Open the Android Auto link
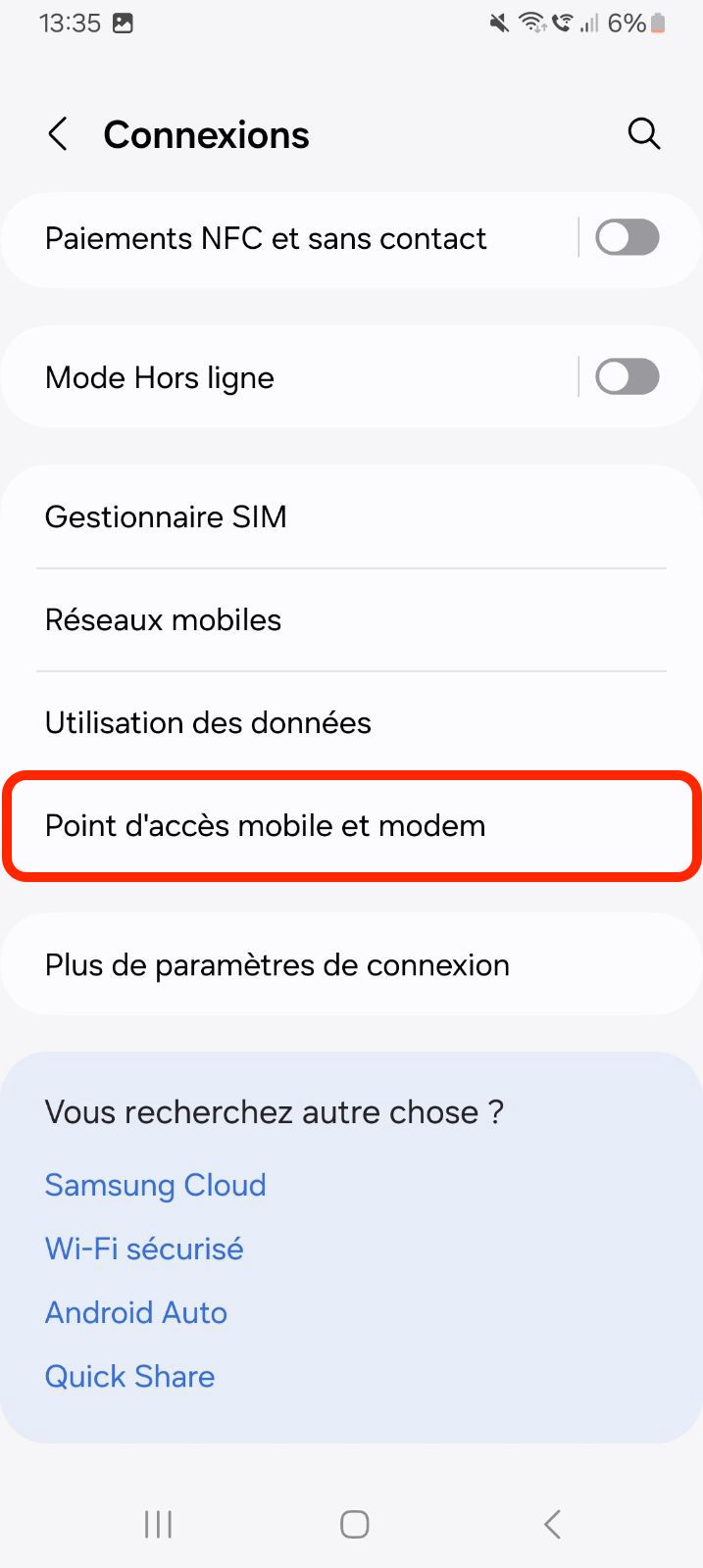The image size is (703, 1568). point(136,1312)
